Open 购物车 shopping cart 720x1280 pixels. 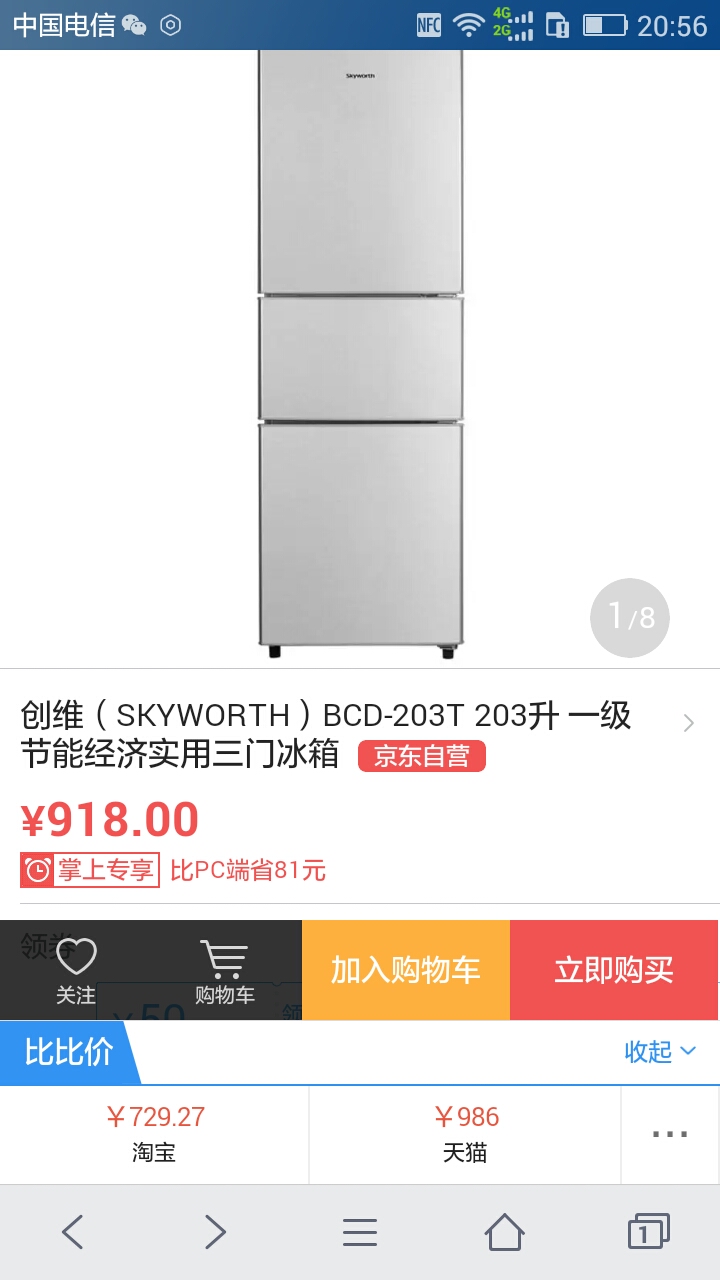[x=224, y=970]
